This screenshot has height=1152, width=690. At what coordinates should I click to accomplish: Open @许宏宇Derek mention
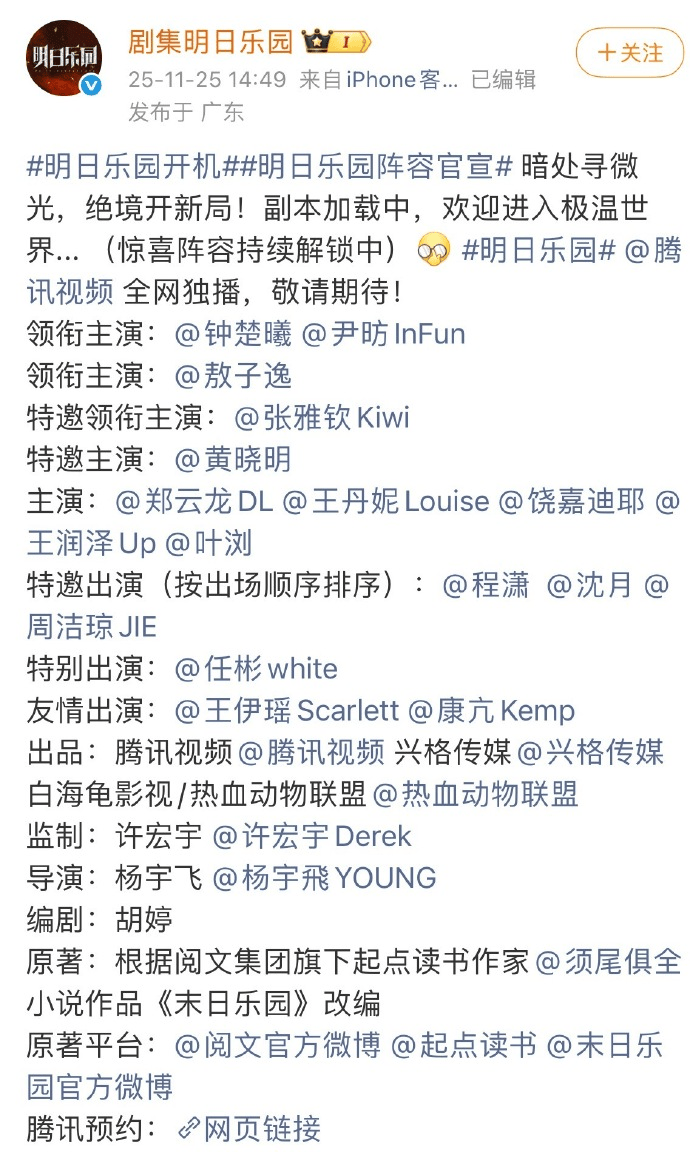[x=312, y=836]
